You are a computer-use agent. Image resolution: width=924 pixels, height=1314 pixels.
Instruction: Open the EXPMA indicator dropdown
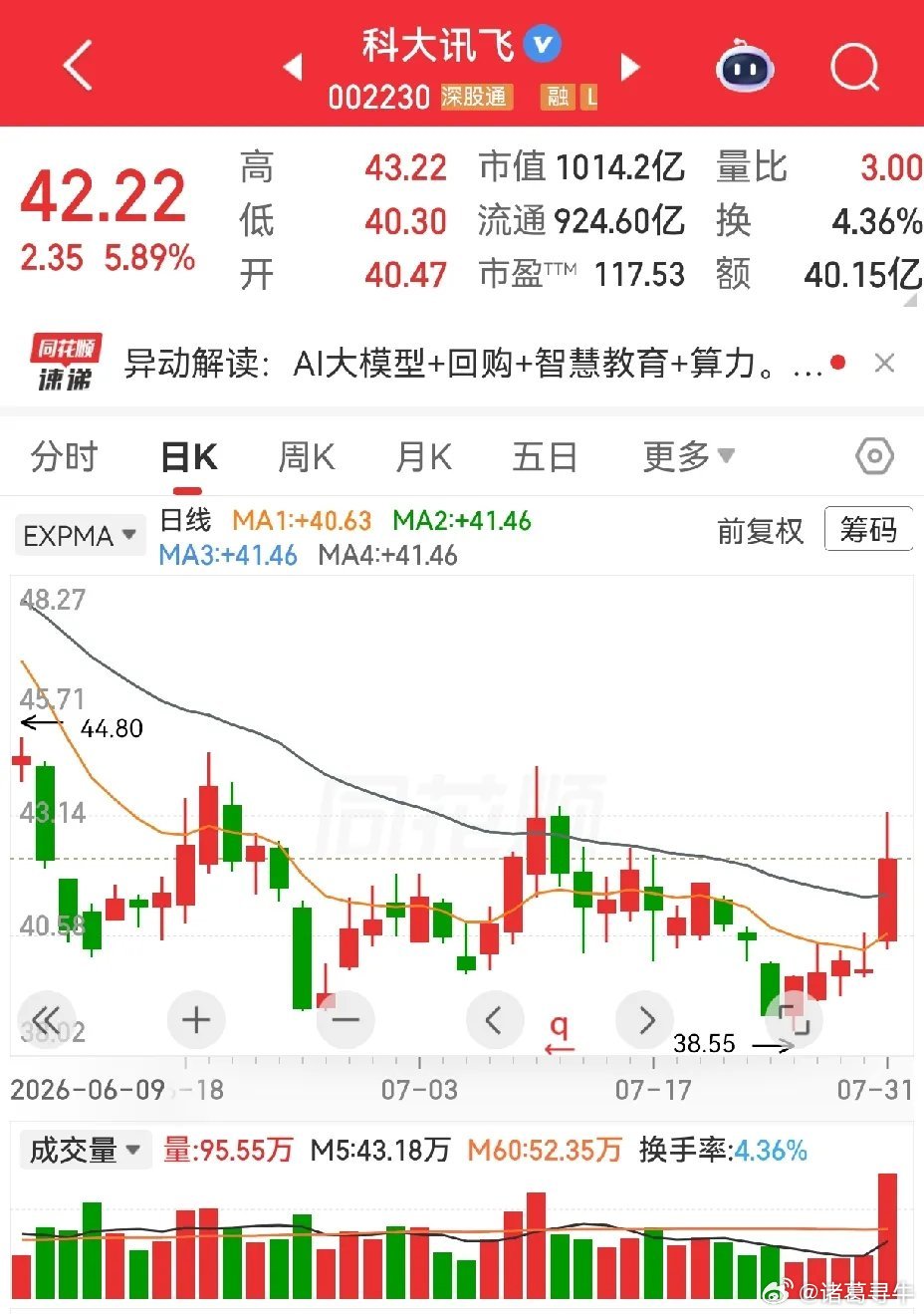point(79,536)
